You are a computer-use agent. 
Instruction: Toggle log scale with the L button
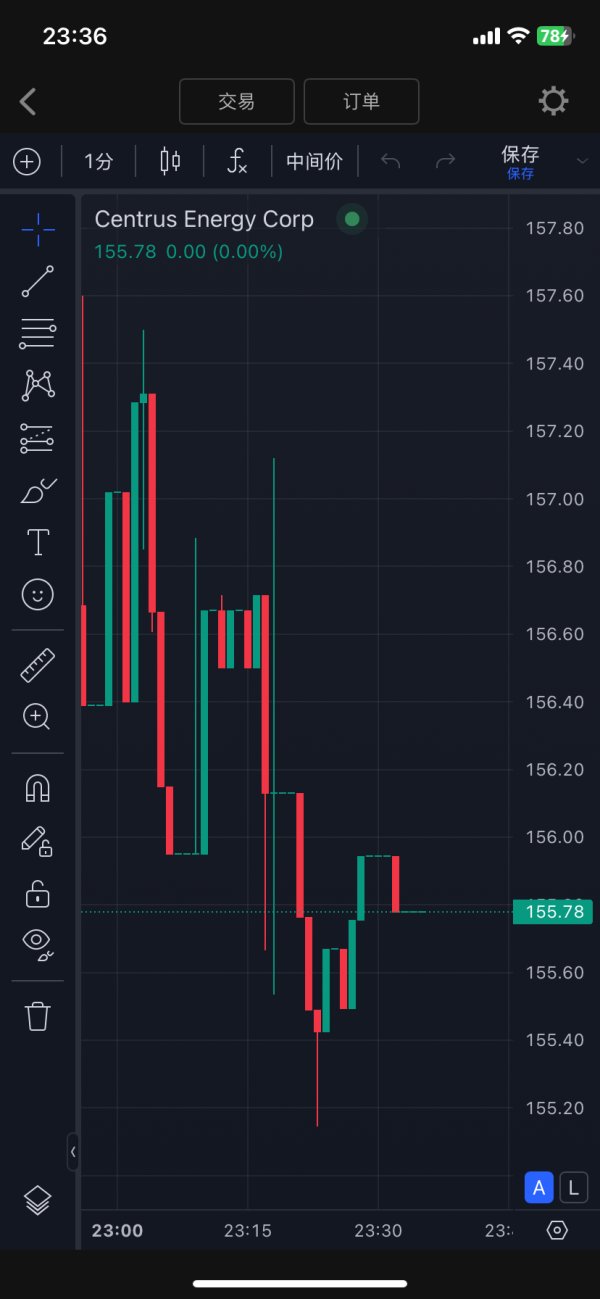(573, 1188)
